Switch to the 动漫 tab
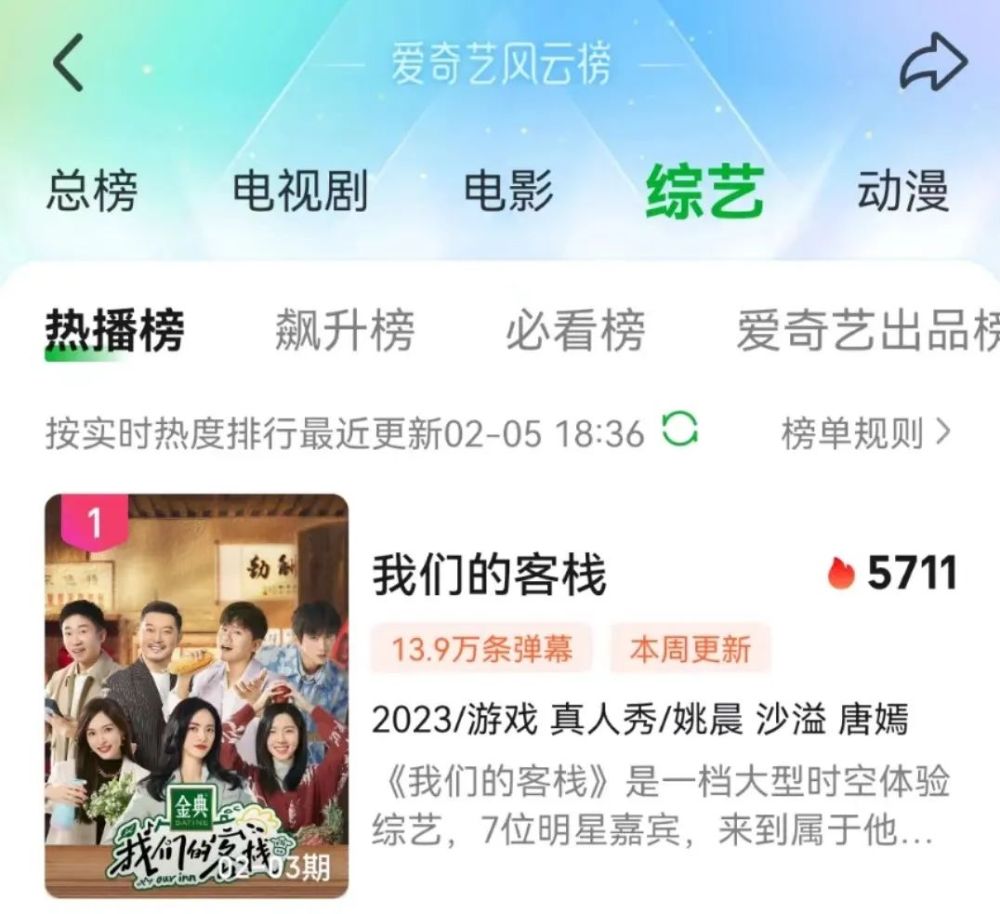 point(902,190)
